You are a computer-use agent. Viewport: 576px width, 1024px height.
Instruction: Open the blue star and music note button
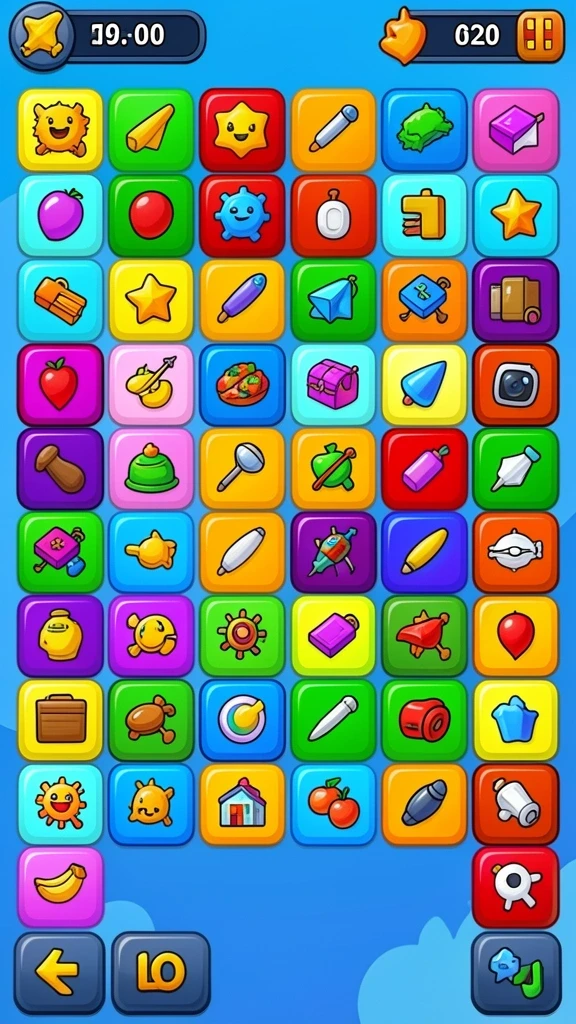tap(516, 972)
